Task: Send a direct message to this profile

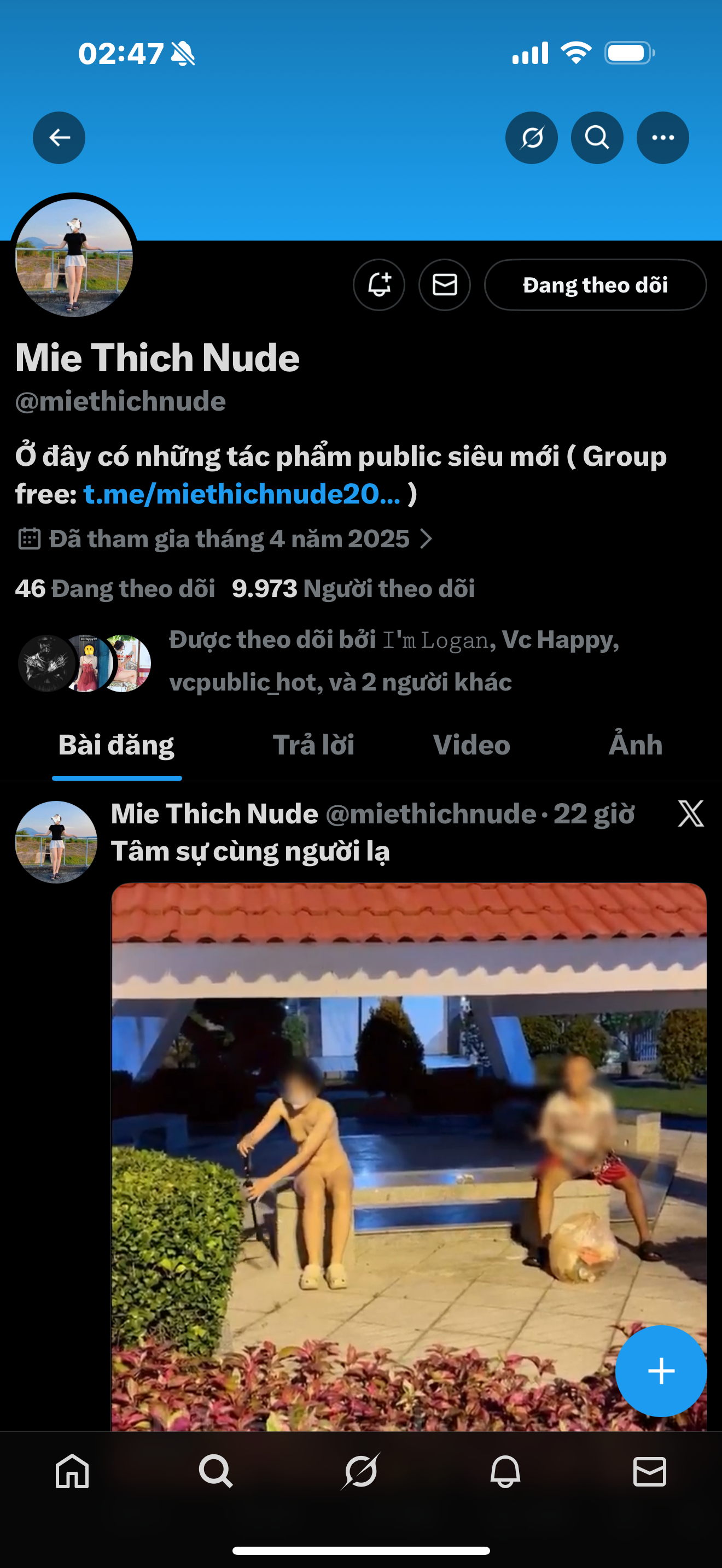Action: pos(444,285)
